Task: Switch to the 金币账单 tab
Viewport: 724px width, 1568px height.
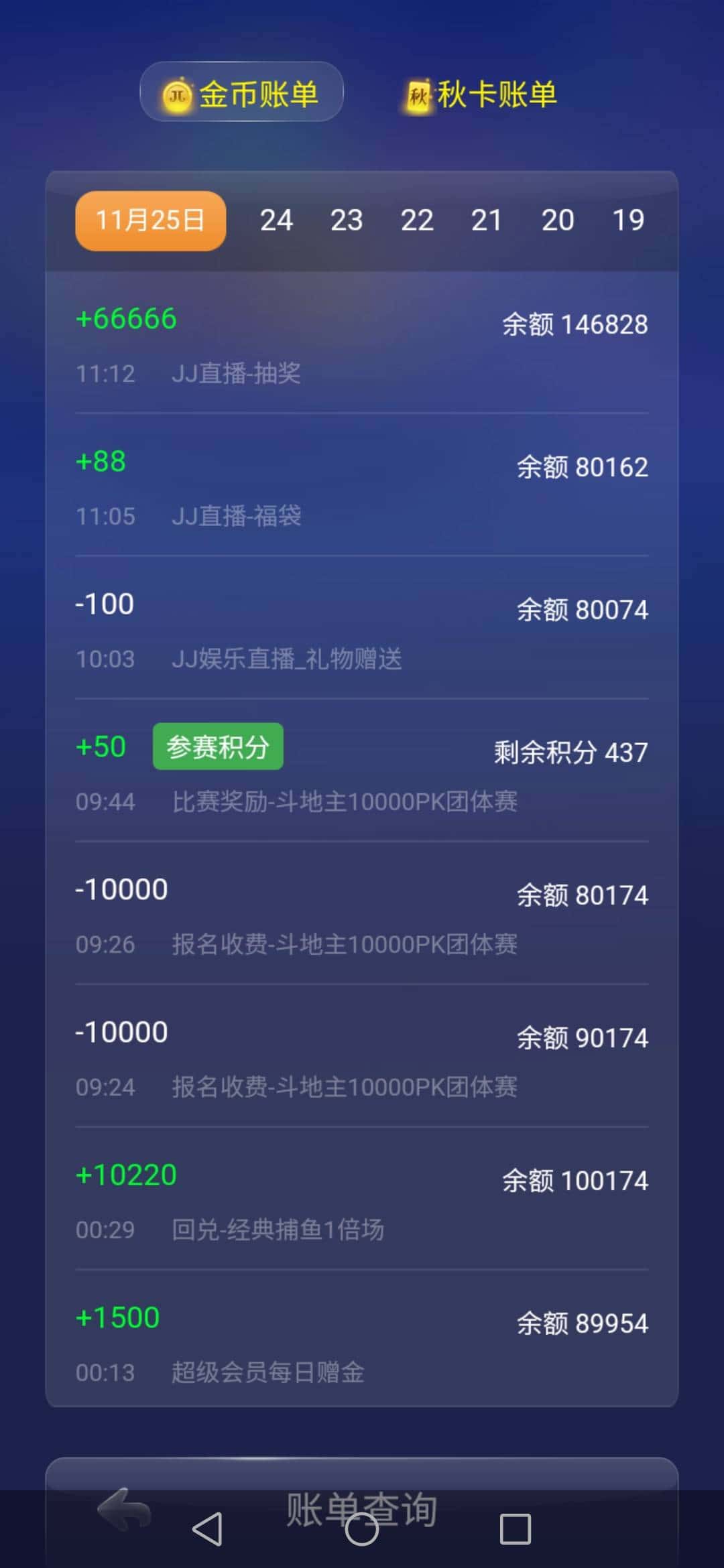Action: (241, 94)
